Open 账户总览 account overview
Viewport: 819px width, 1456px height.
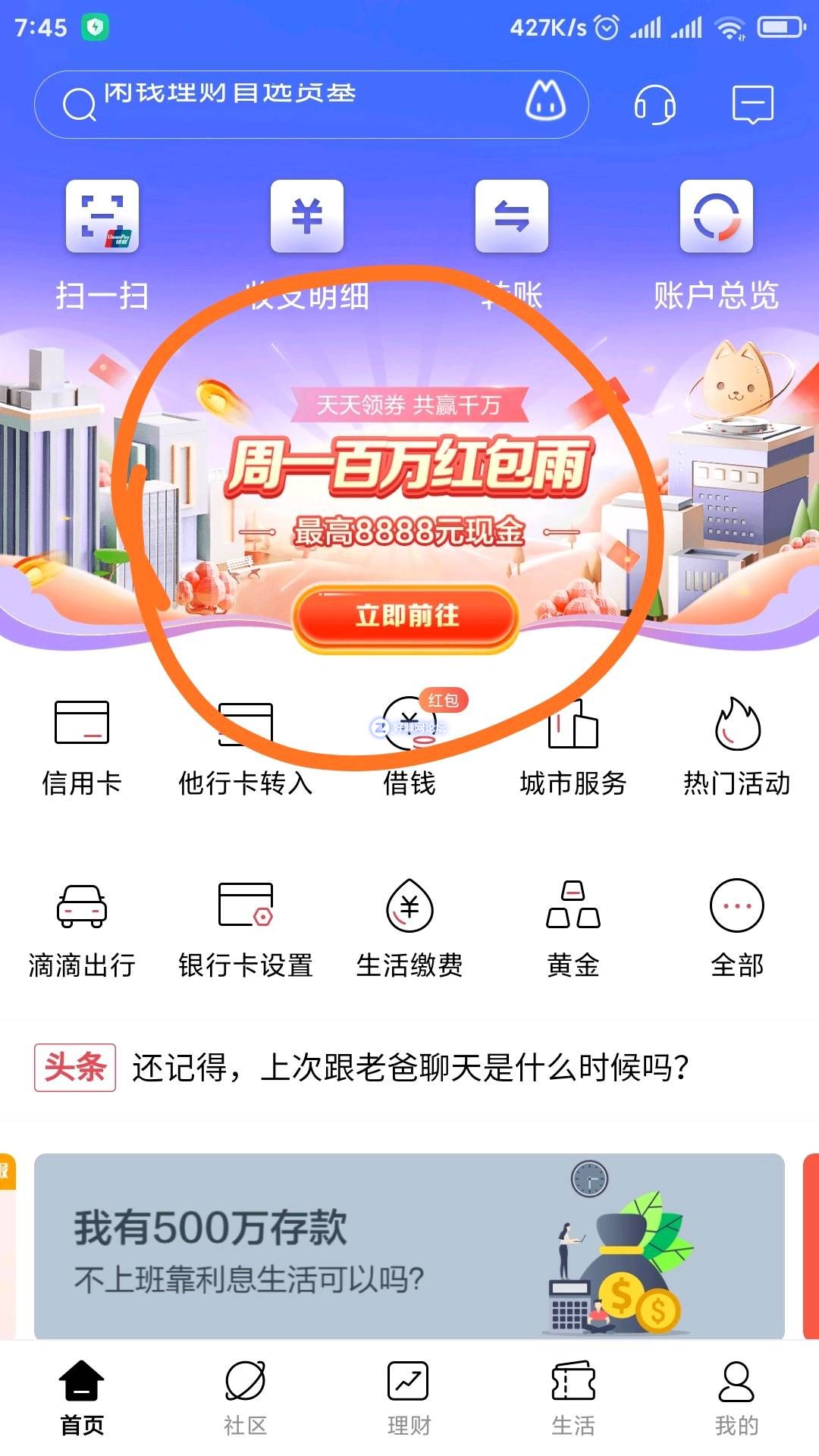(x=716, y=243)
